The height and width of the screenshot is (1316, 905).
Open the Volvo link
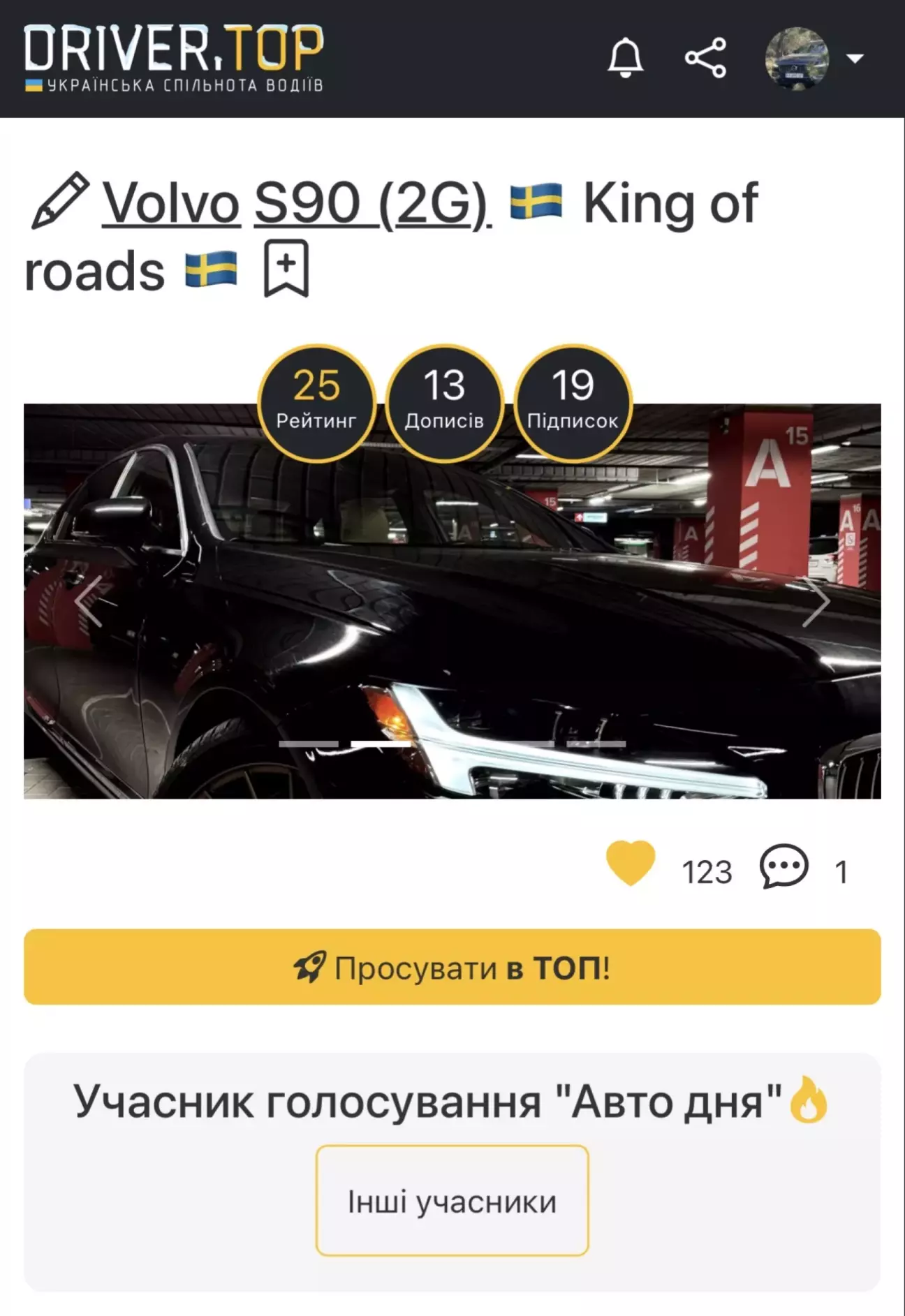tap(171, 203)
